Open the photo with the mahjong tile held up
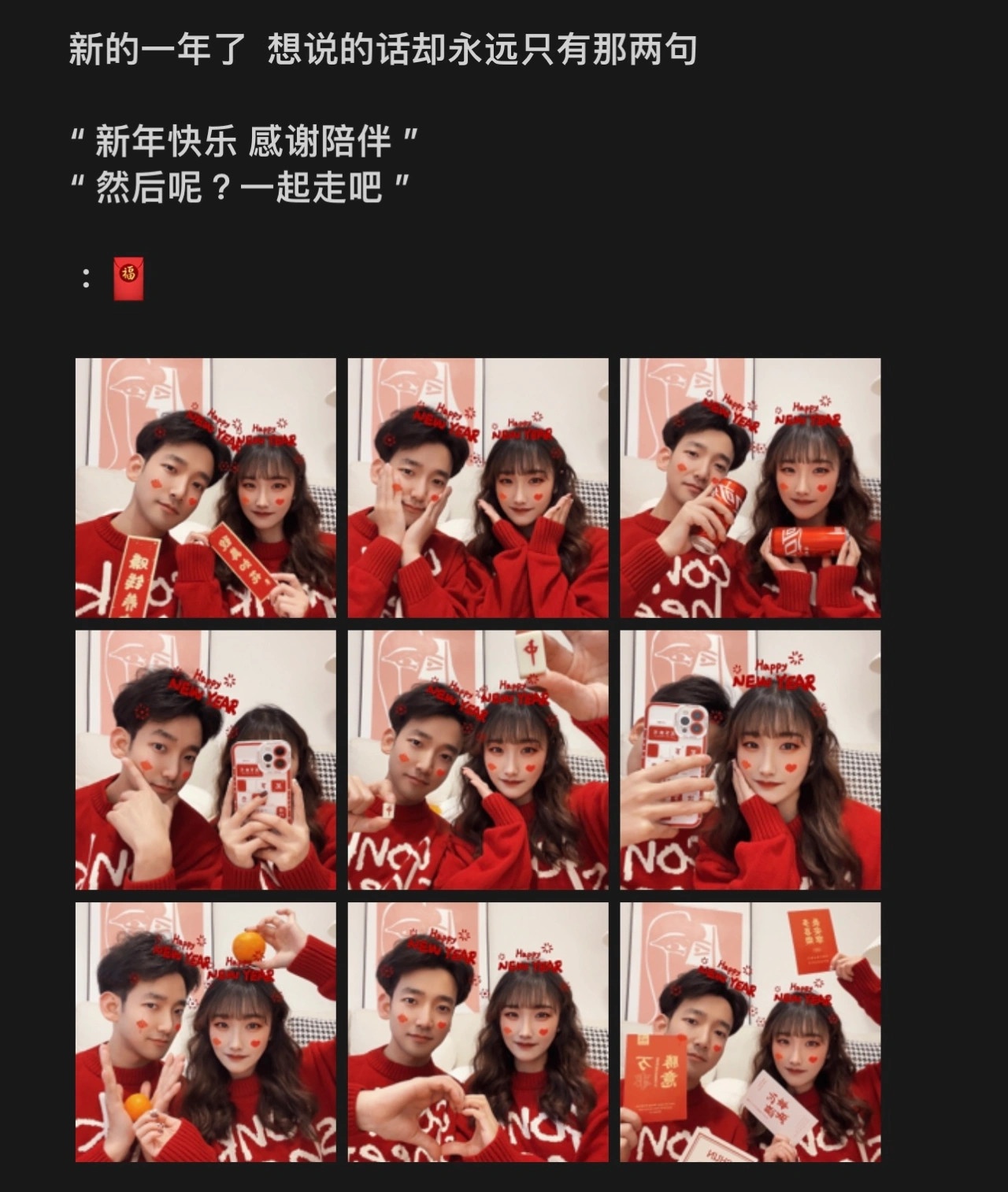Viewport: 1008px width, 1192px height. pos(478,760)
